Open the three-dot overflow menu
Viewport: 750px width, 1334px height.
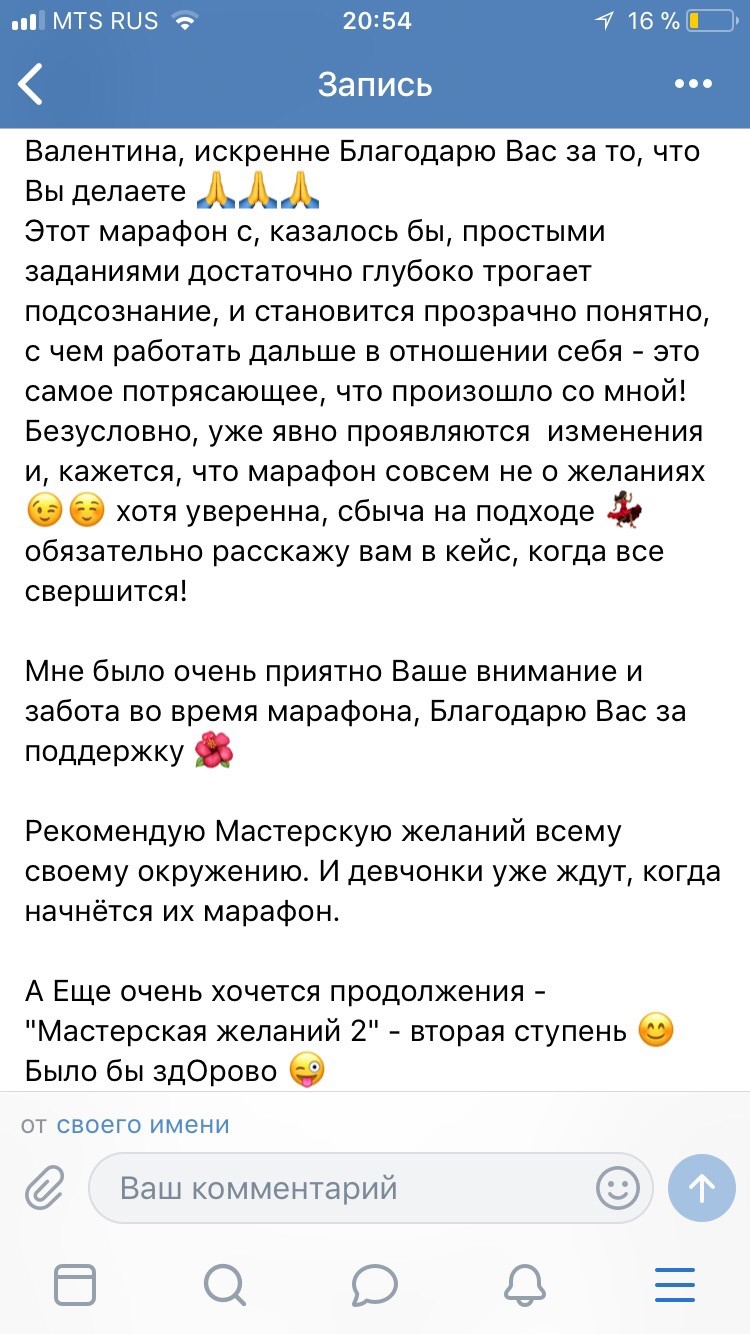693,84
